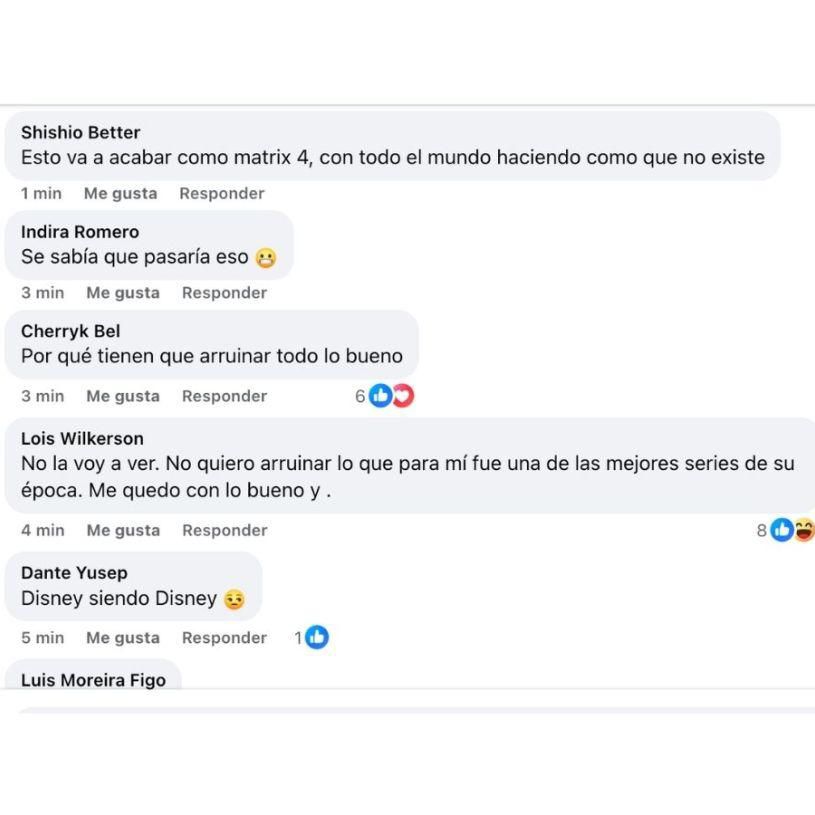Open Cherryk Bel's profile
This screenshot has height=815, width=815.
70,331
